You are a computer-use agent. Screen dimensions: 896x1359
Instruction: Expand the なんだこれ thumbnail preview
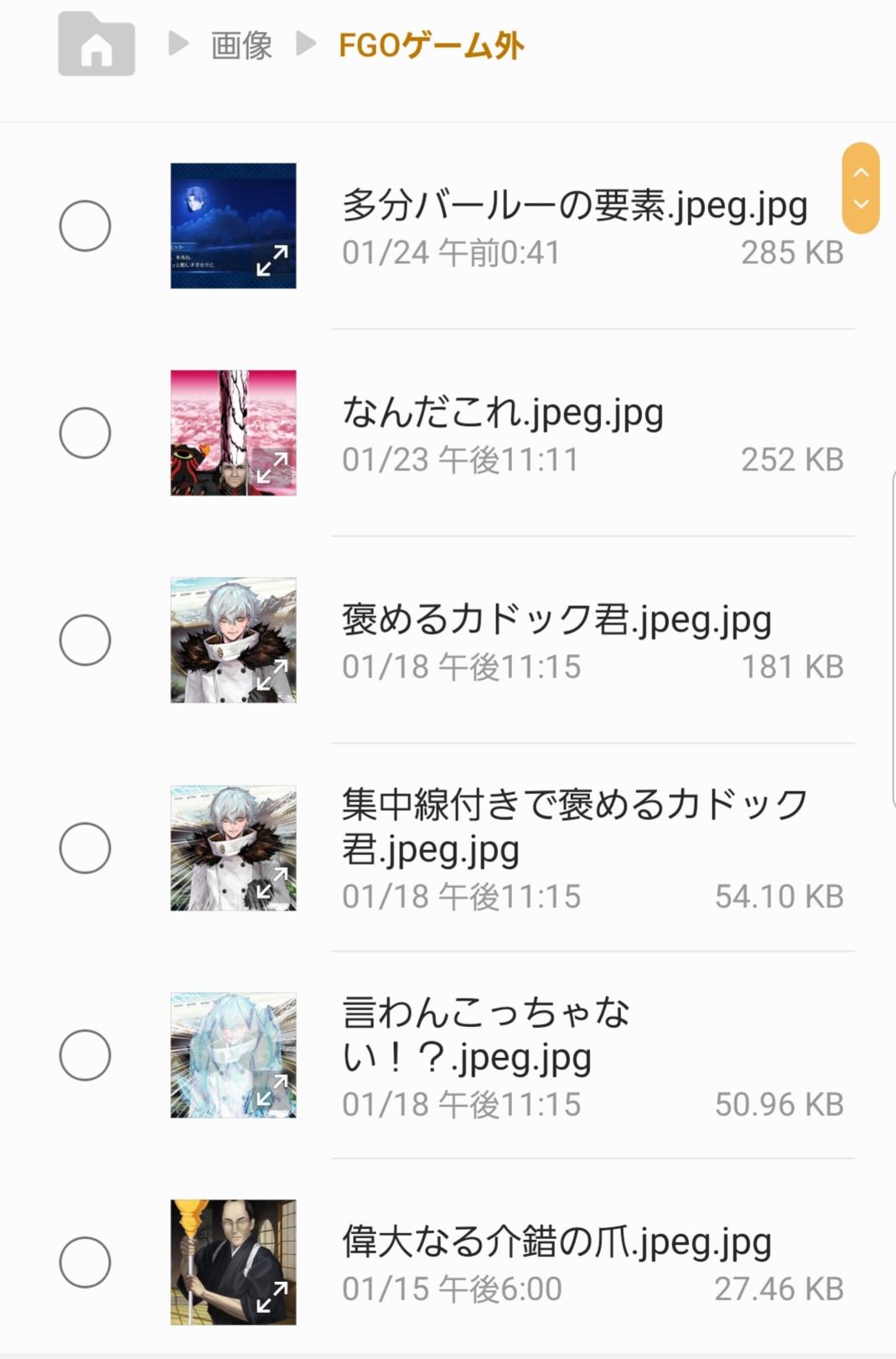point(272,468)
